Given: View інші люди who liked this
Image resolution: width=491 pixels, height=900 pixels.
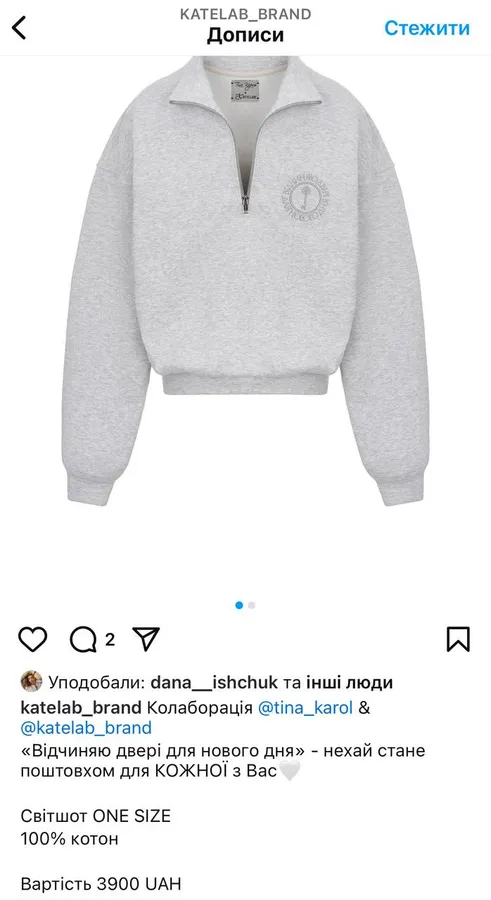Looking at the screenshot, I should coord(349,682).
